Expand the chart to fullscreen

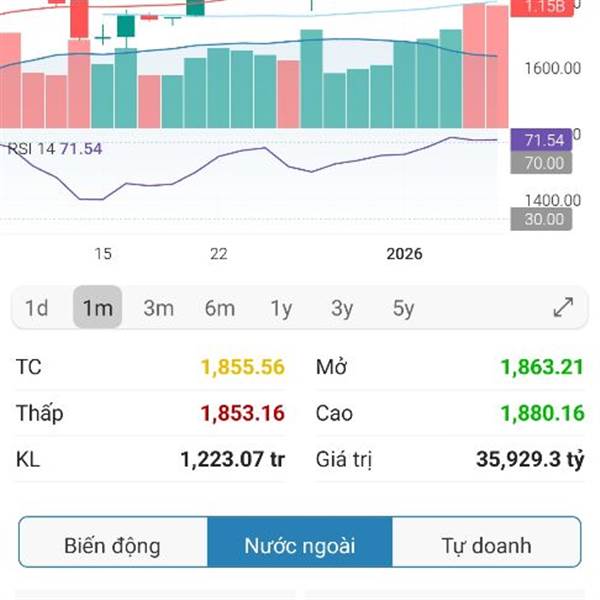[x=563, y=308]
